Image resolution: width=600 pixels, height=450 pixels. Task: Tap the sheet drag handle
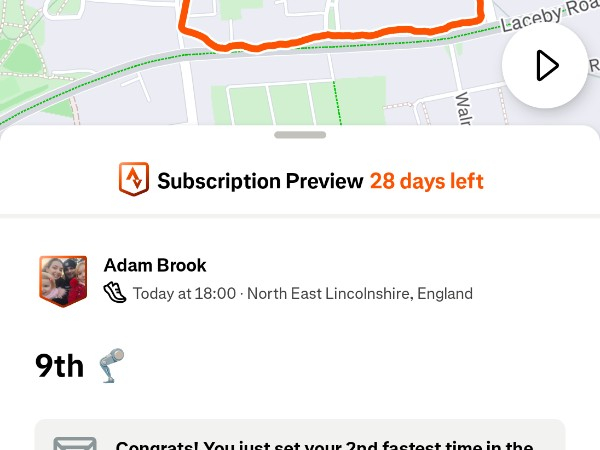300,135
